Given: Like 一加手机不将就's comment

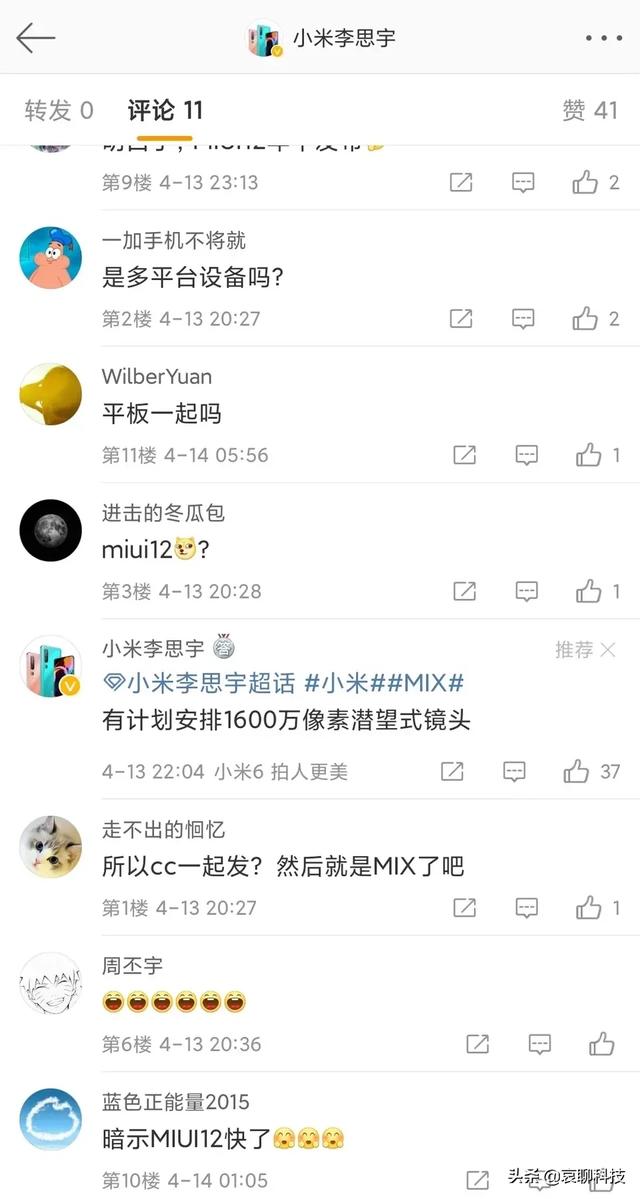Looking at the screenshot, I should point(586,319).
